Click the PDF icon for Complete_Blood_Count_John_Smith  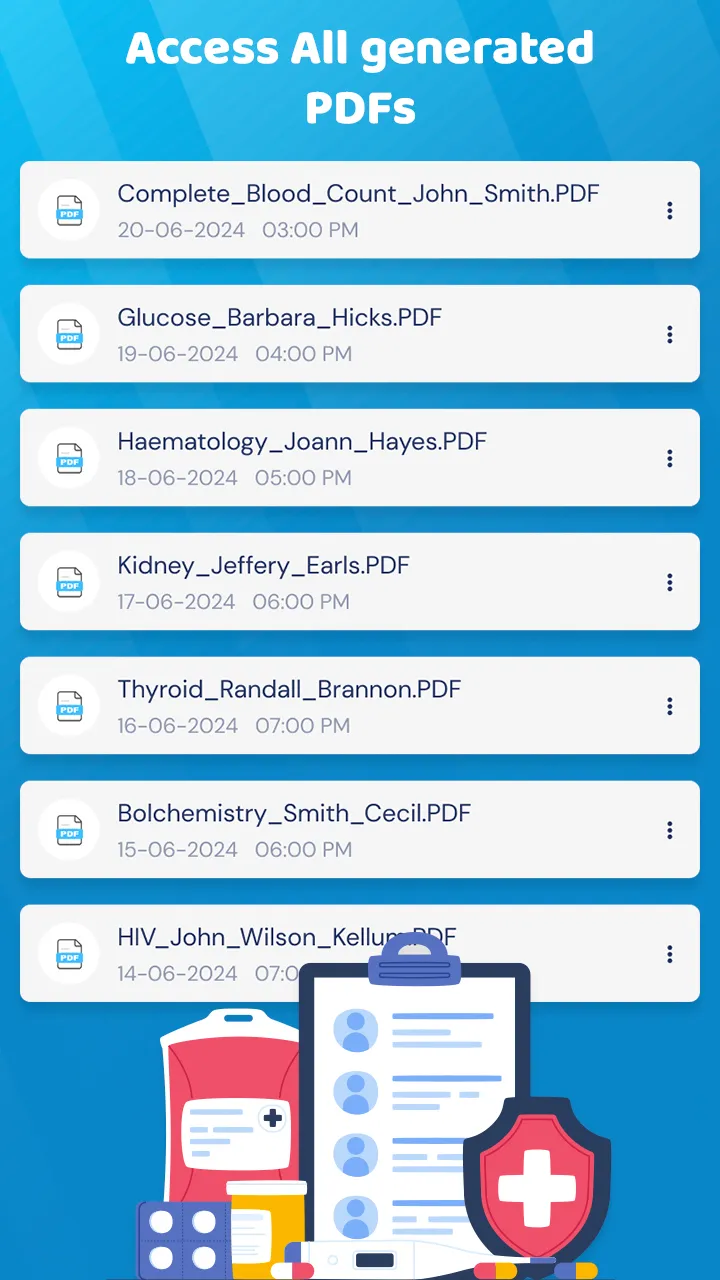click(x=68, y=210)
